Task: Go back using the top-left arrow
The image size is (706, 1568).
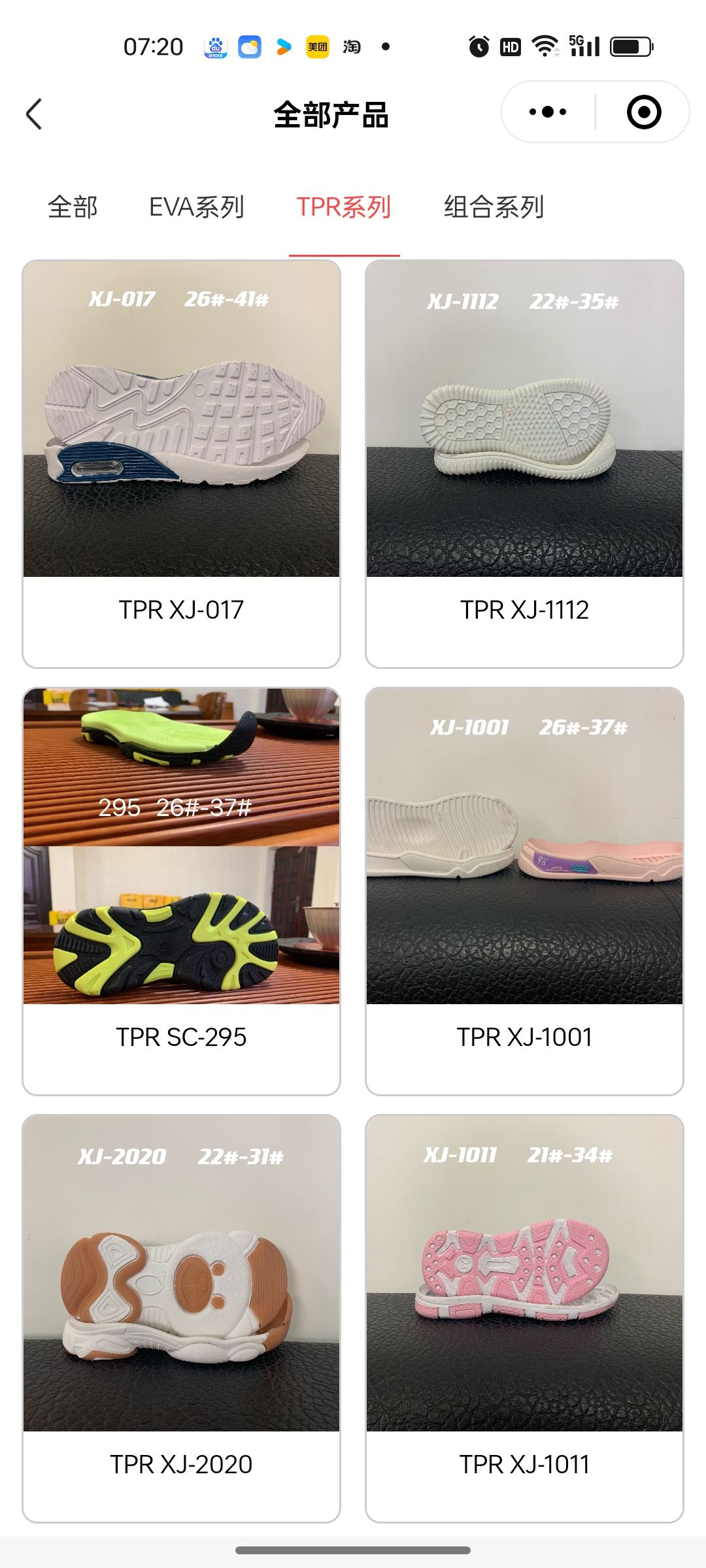Action: coord(34,114)
